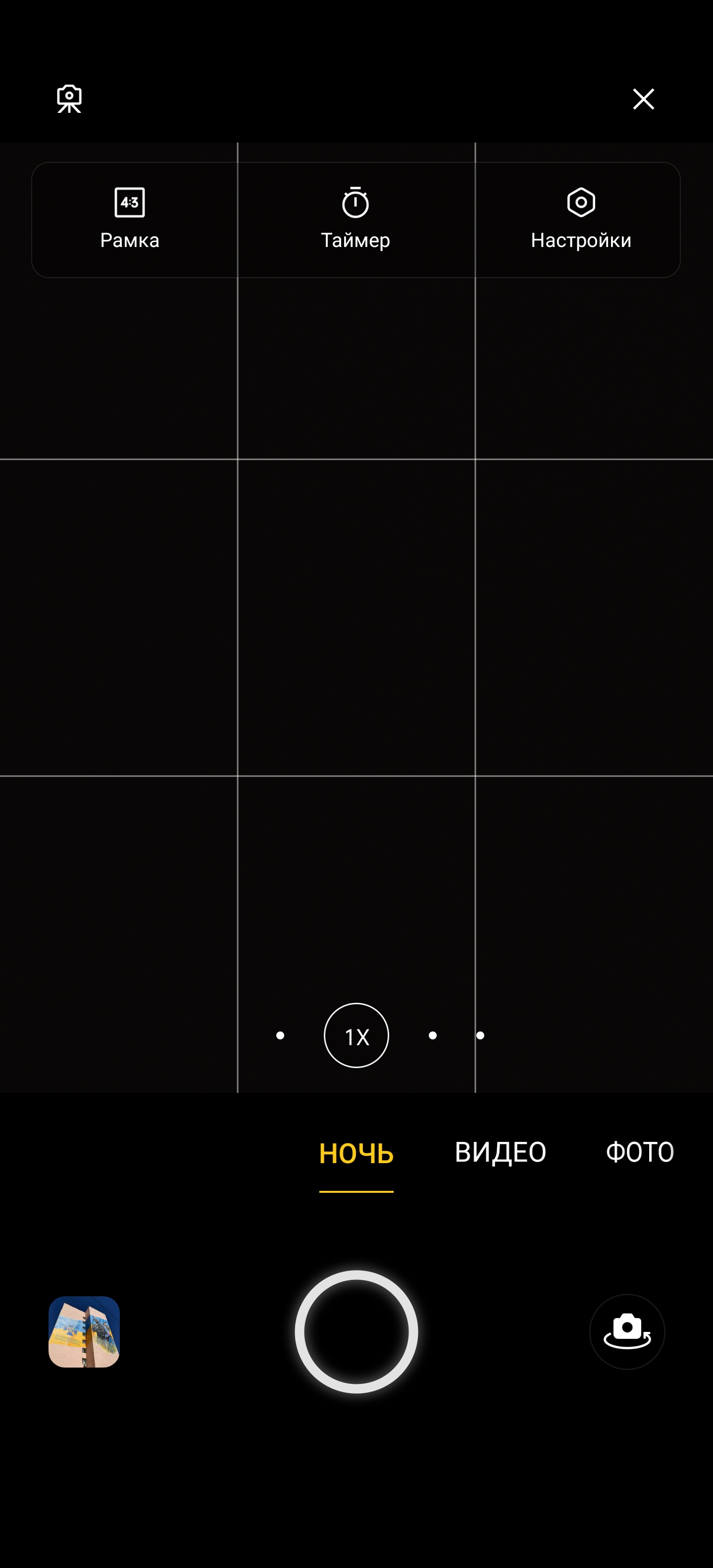
Task: Tap the tripod mode icon
Action: point(69,98)
